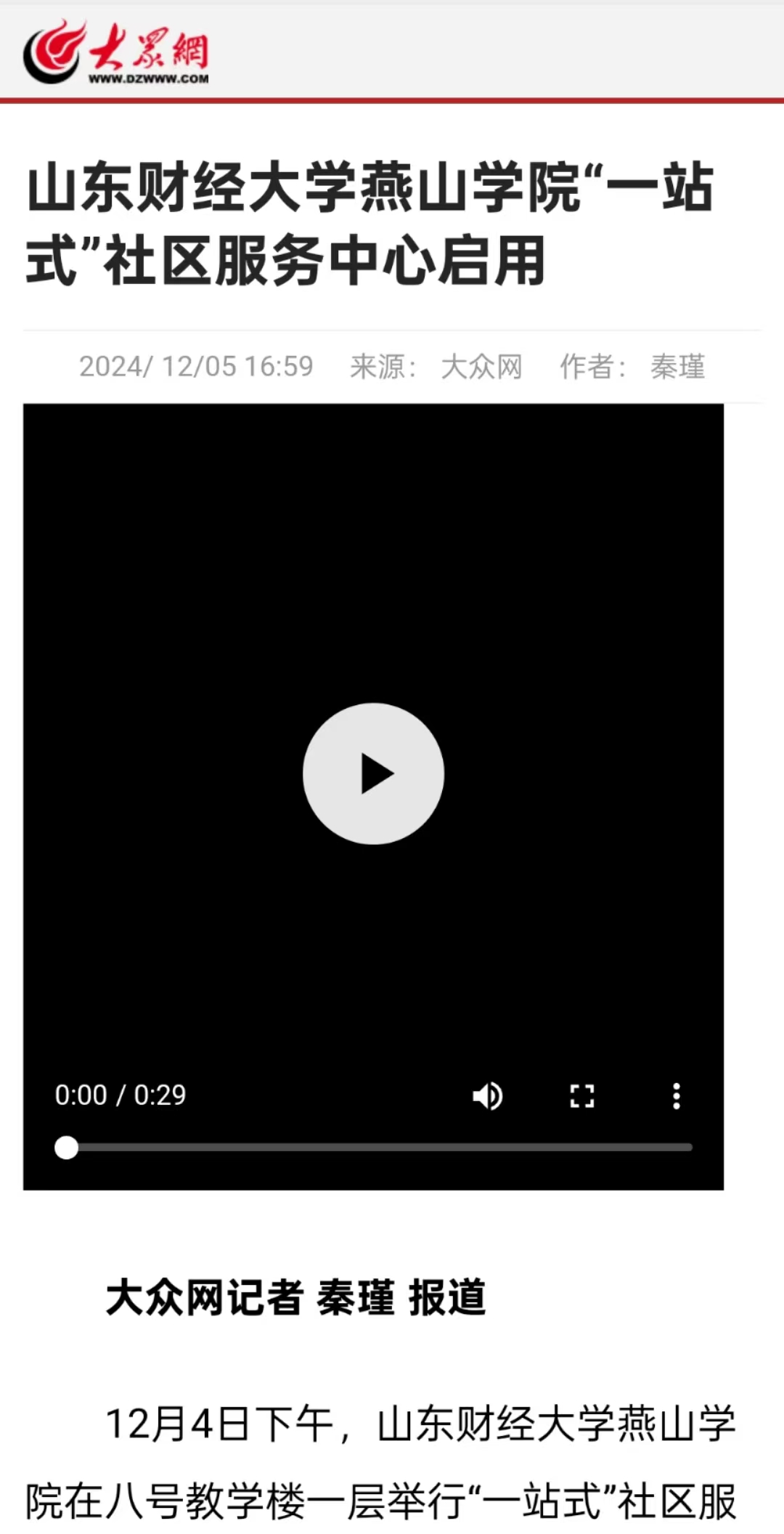Open the 大众网 homepage logo
Image resolution: width=784 pixels, height=1534 pixels.
pyautogui.click(x=116, y=52)
